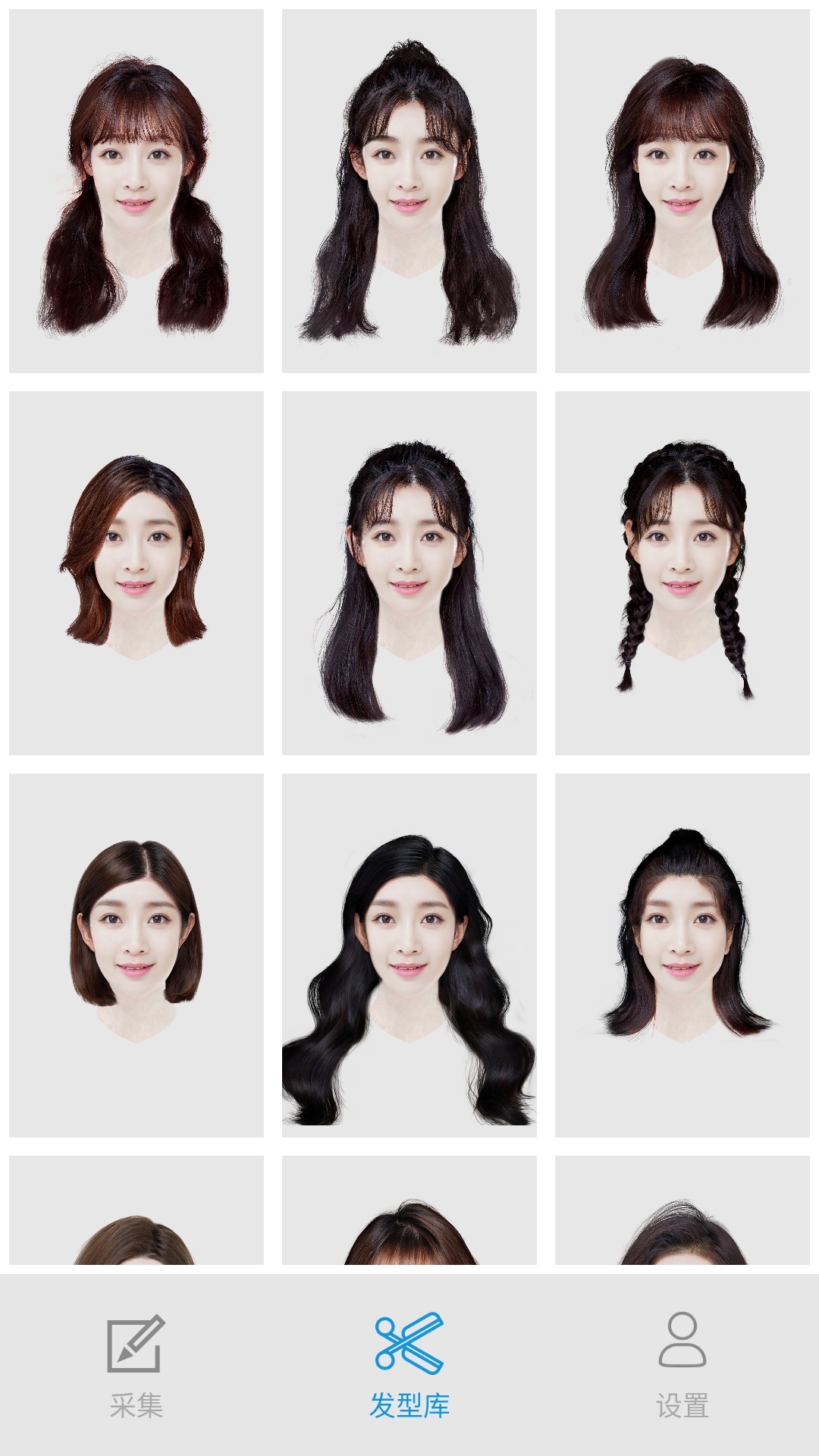This screenshot has height=1456, width=819.
Task: Select the straight long black hairstyle with bangs
Action: [409, 573]
